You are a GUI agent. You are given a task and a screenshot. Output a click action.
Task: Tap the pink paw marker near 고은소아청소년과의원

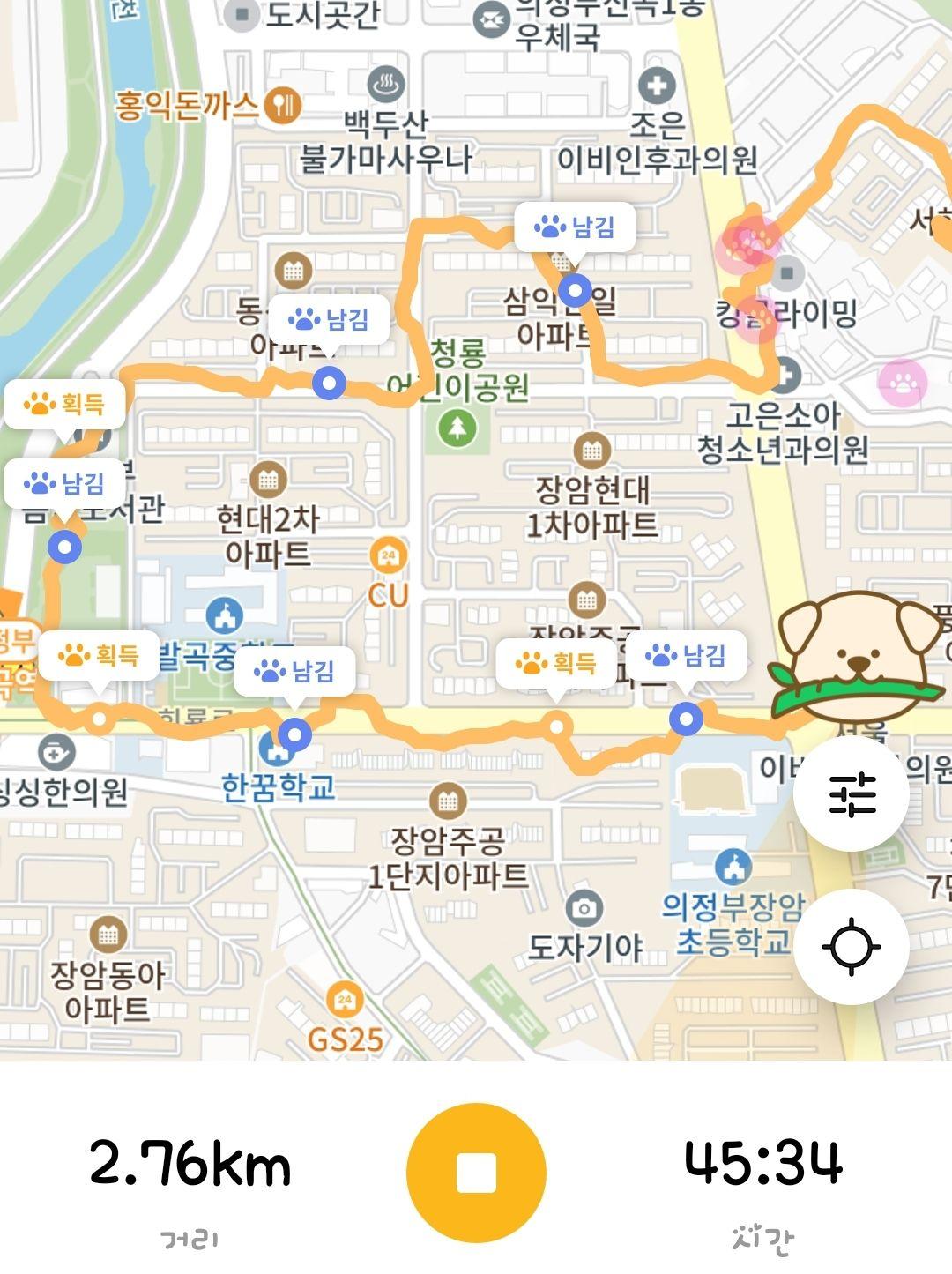coord(903,383)
